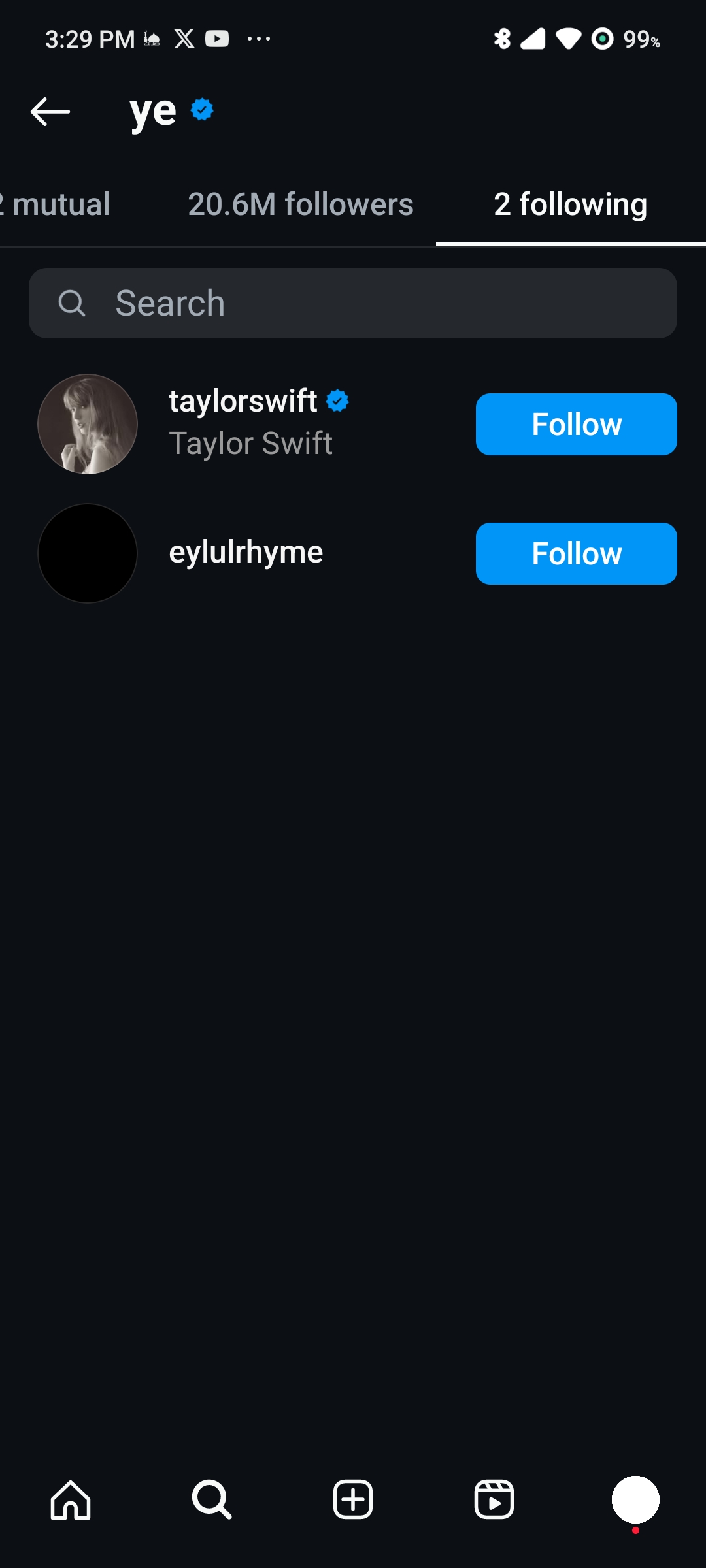The image size is (706, 1568).
Task: Open the Home feed icon
Action: [72, 1499]
